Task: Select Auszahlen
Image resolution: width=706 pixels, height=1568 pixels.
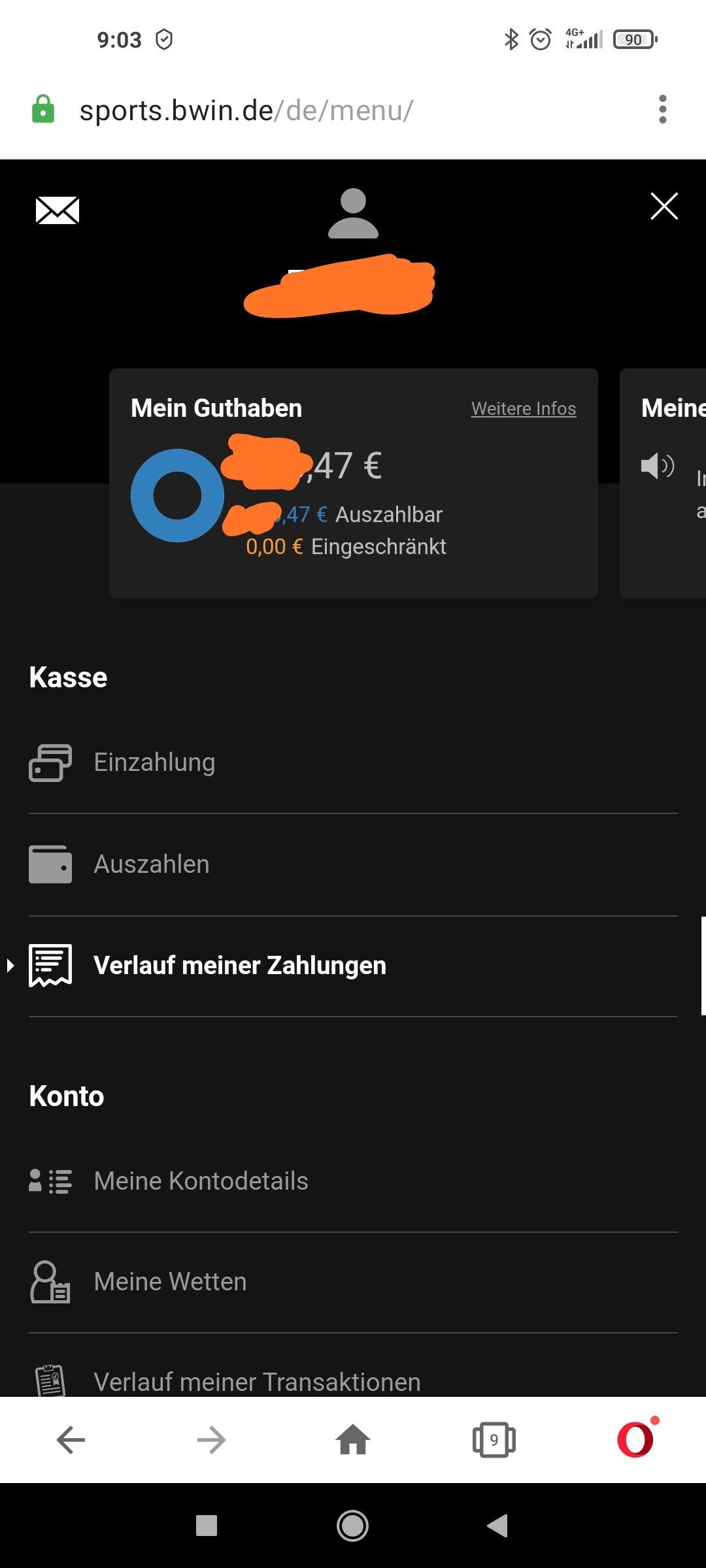Action: tap(152, 864)
